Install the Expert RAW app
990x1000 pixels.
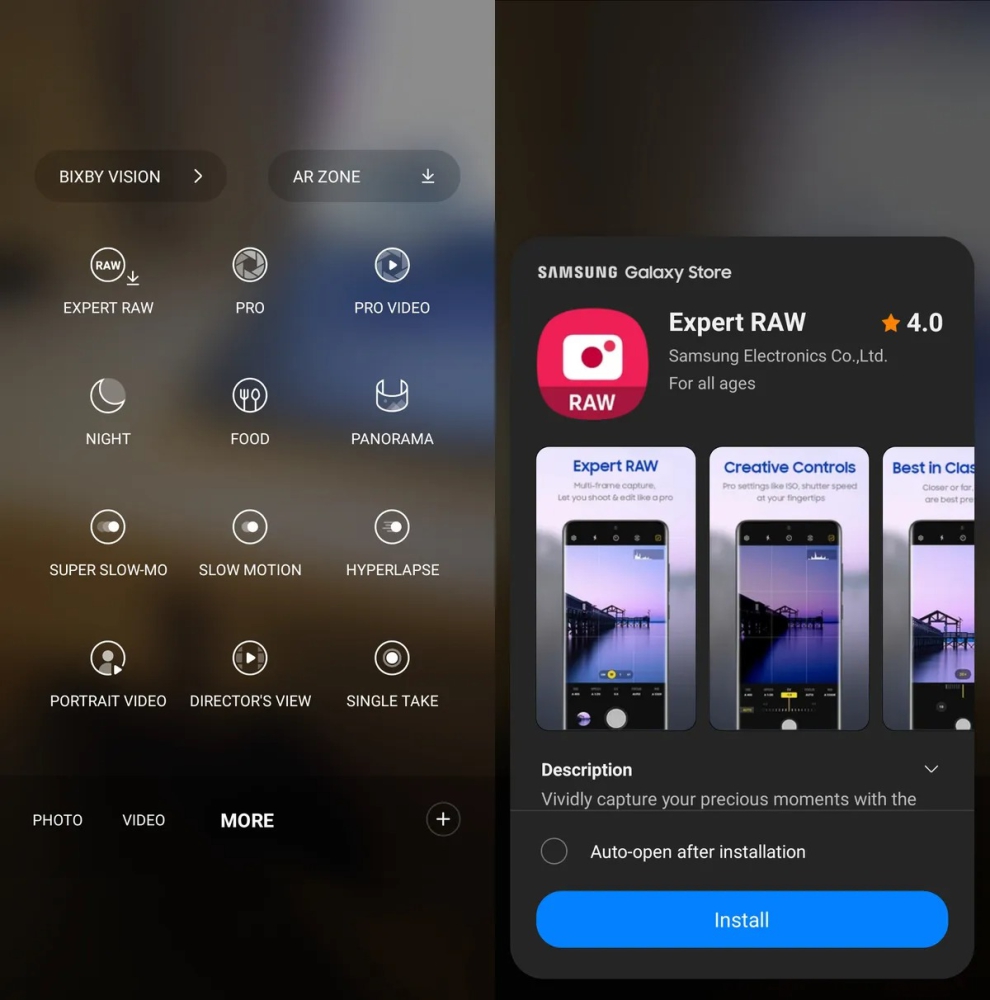pos(741,920)
